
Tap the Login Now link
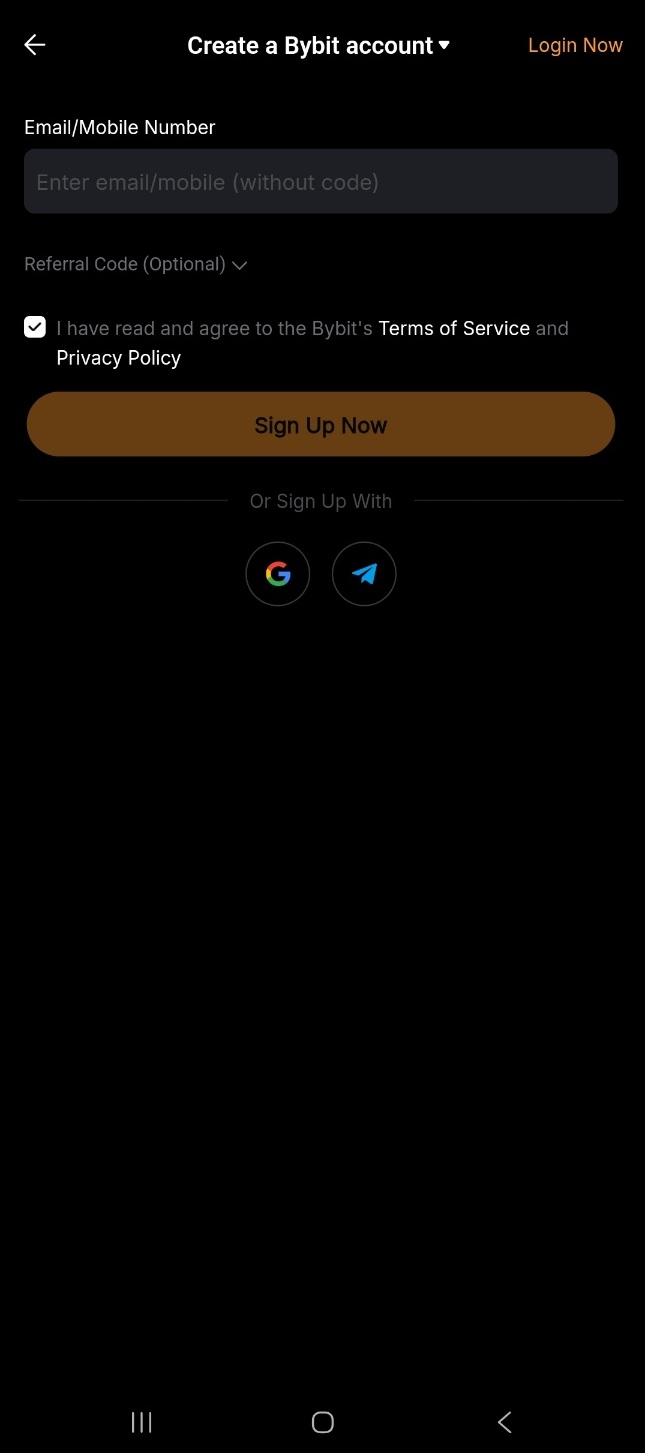click(x=575, y=45)
